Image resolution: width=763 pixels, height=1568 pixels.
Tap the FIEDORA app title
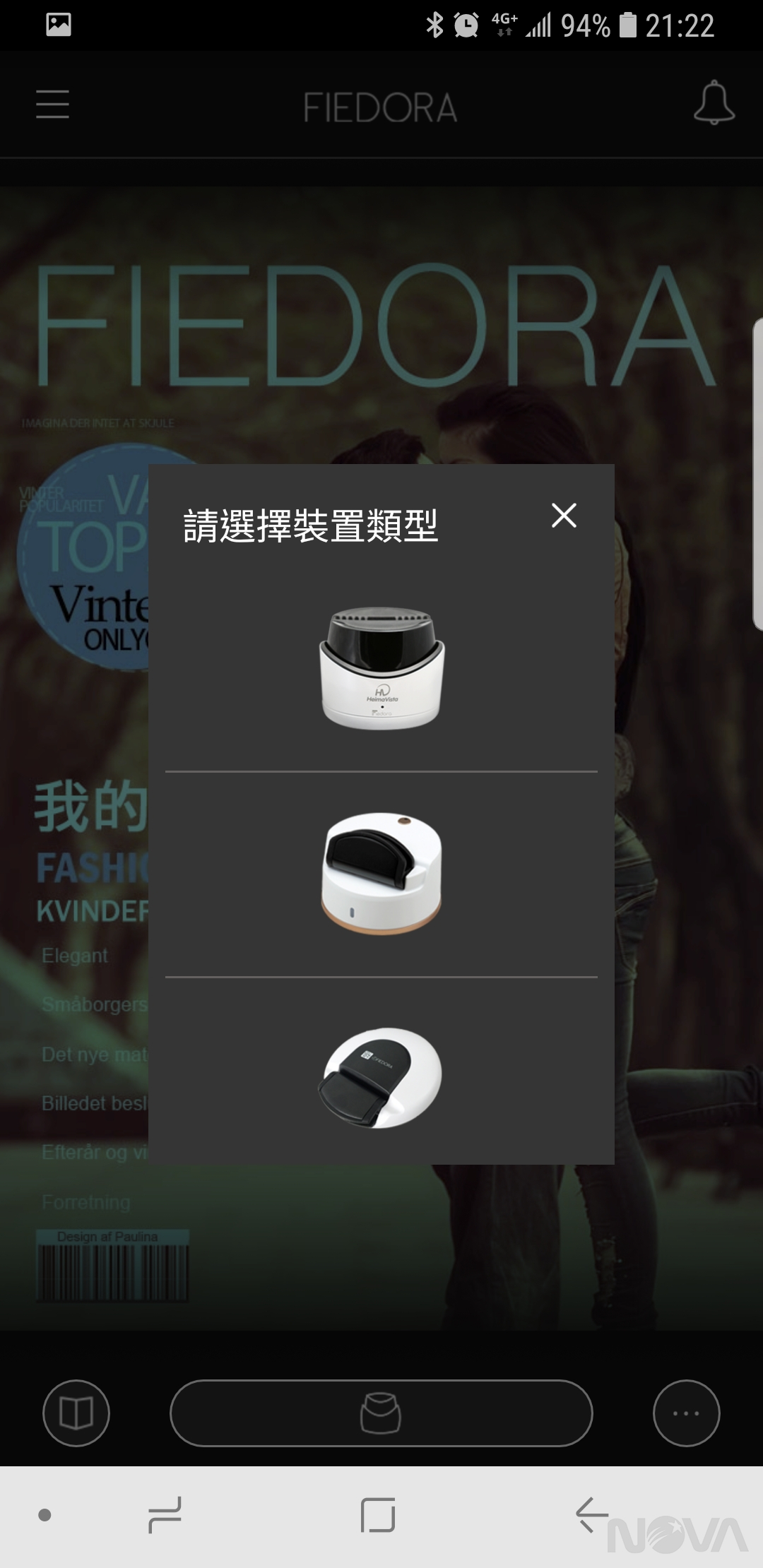pos(381,106)
